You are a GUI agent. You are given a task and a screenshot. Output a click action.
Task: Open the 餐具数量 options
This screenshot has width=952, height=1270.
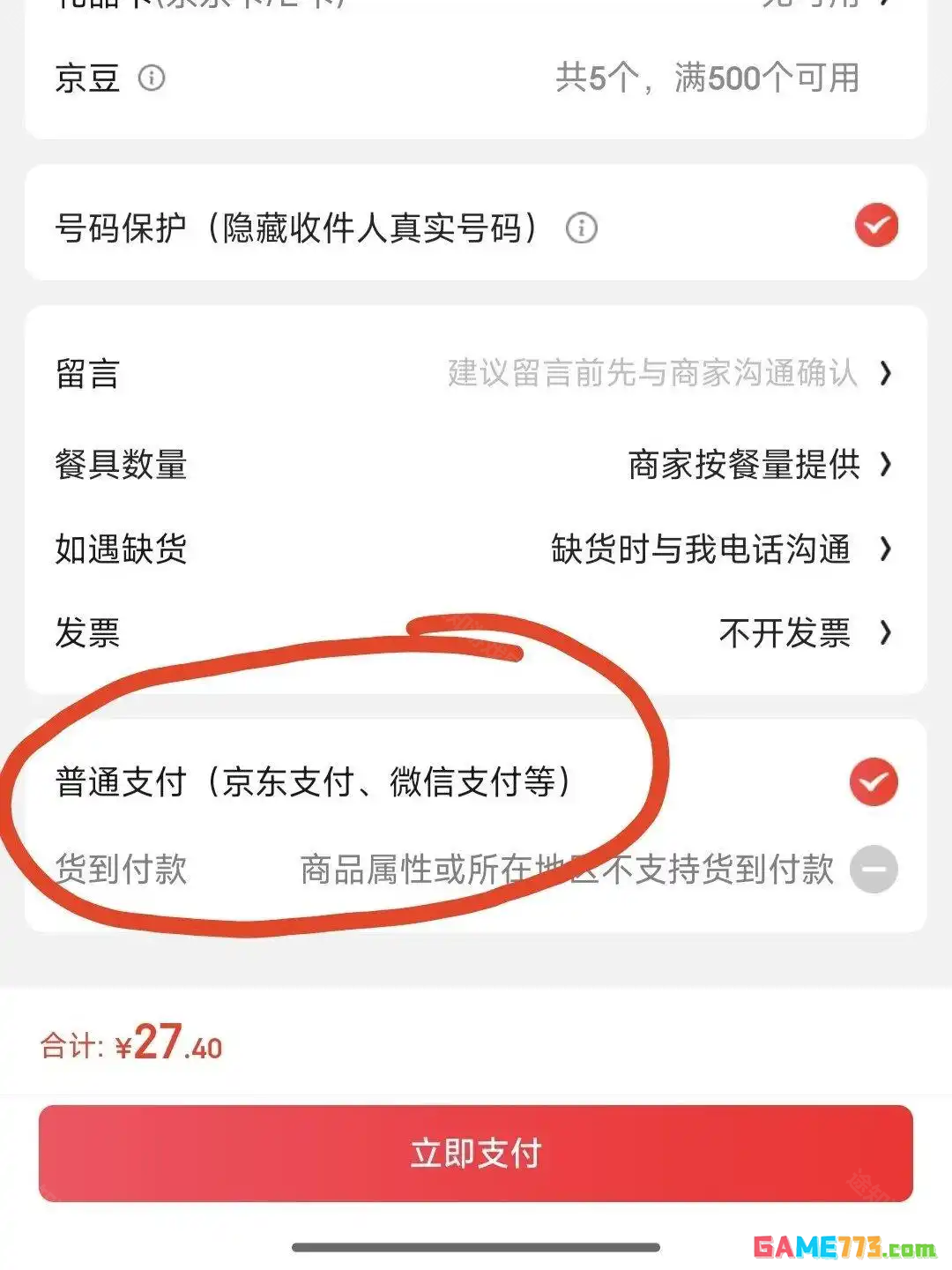pyautogui.click(x=476, y=464)
